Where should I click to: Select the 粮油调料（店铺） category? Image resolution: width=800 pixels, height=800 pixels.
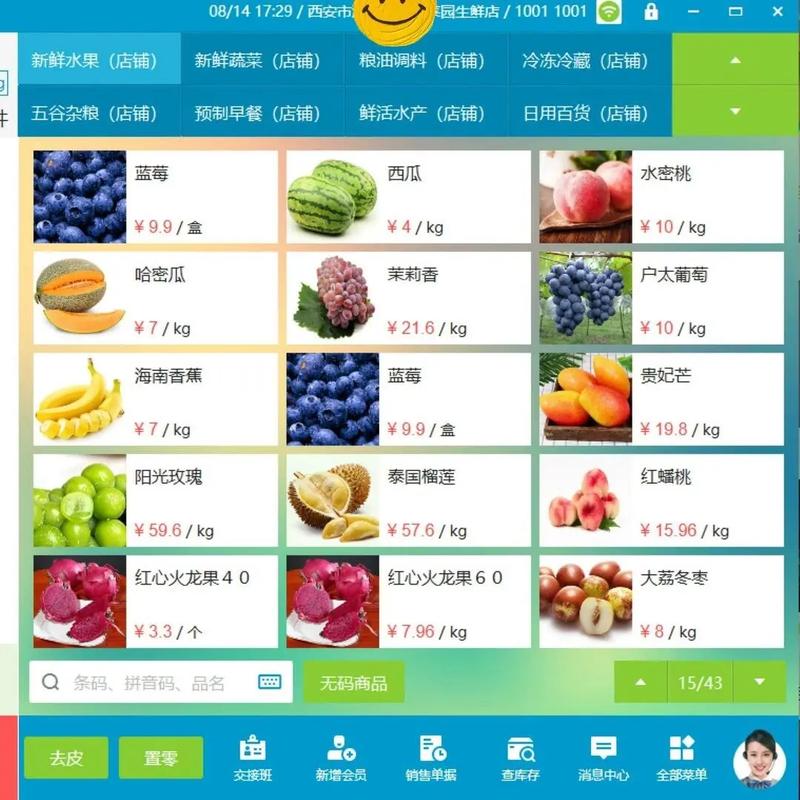426,60
